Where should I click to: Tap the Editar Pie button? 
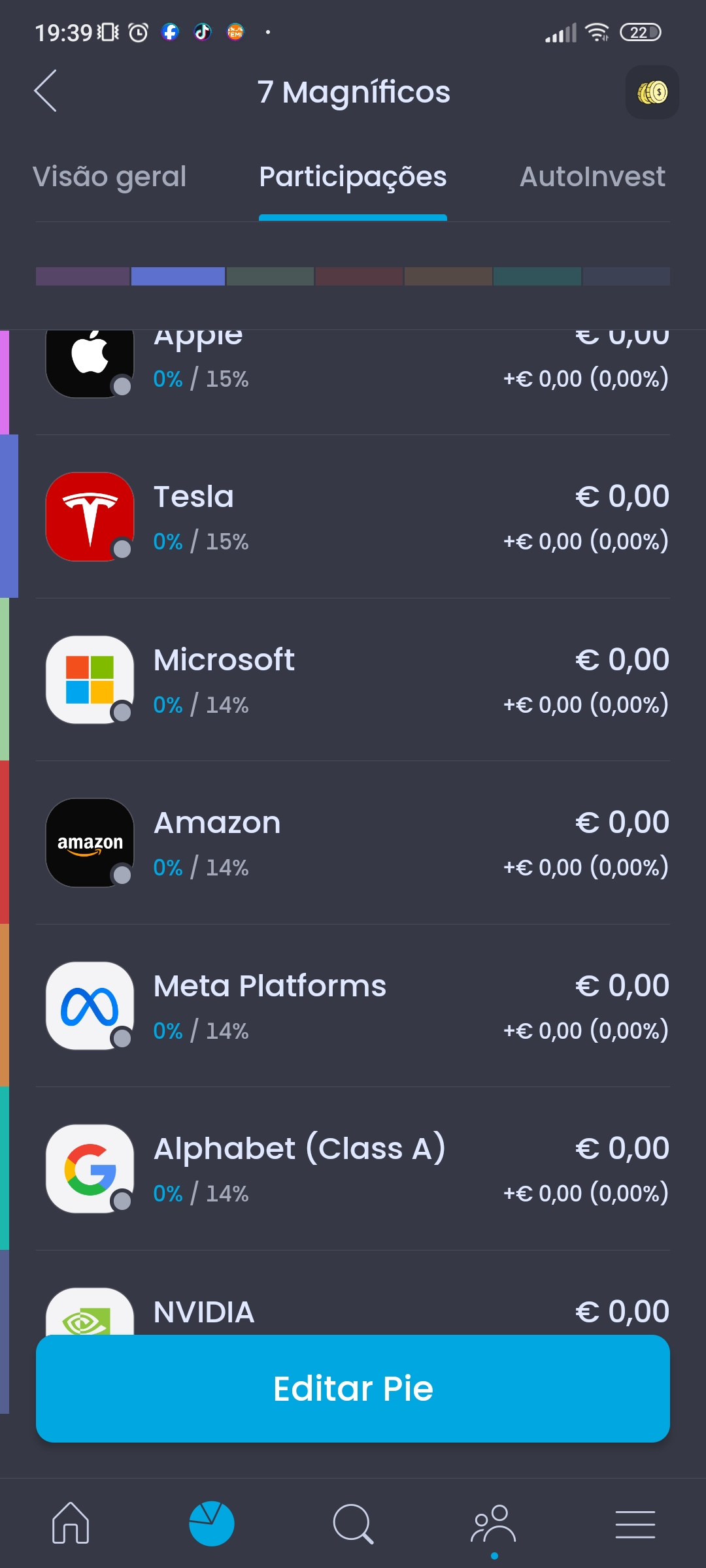point(353,1388)
